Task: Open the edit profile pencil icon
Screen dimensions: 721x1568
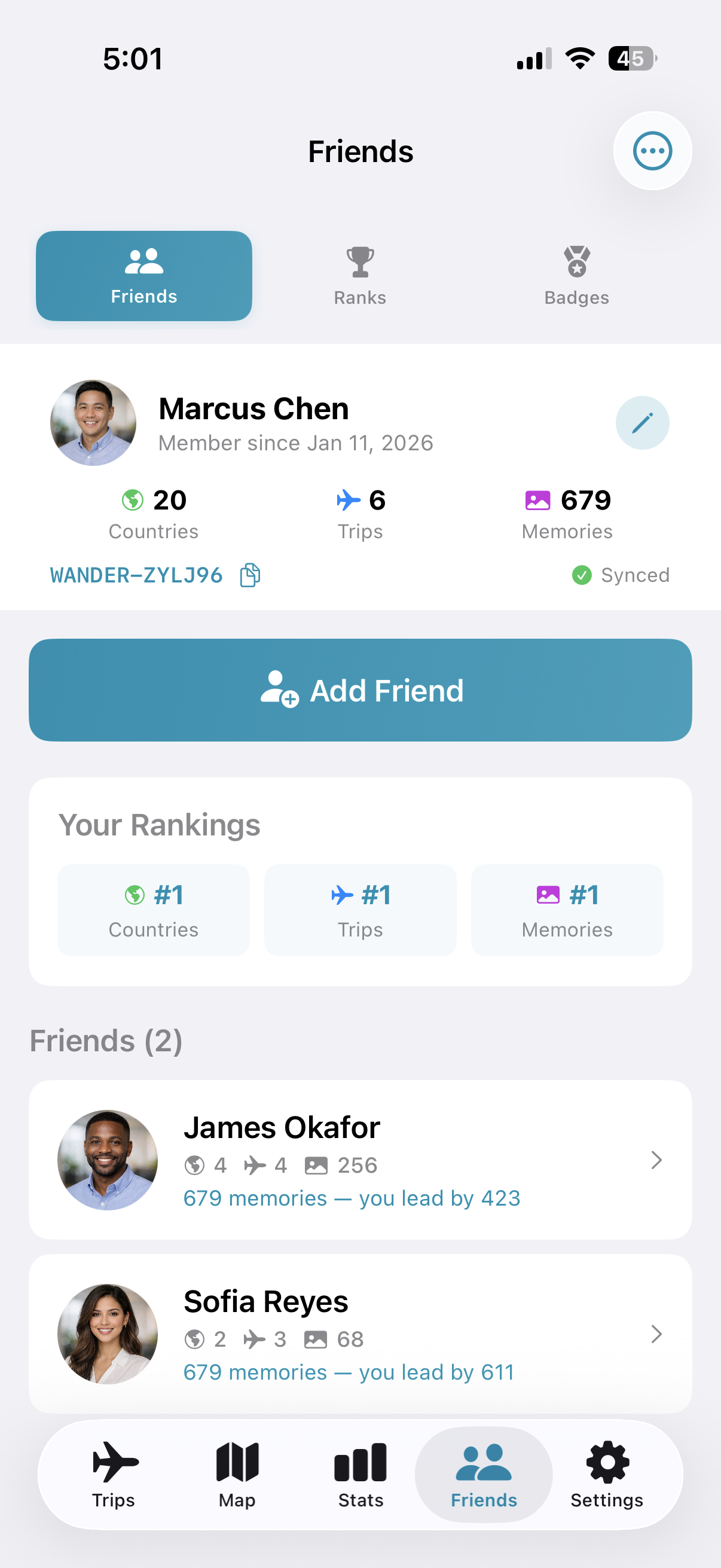Action: [642, 422]
